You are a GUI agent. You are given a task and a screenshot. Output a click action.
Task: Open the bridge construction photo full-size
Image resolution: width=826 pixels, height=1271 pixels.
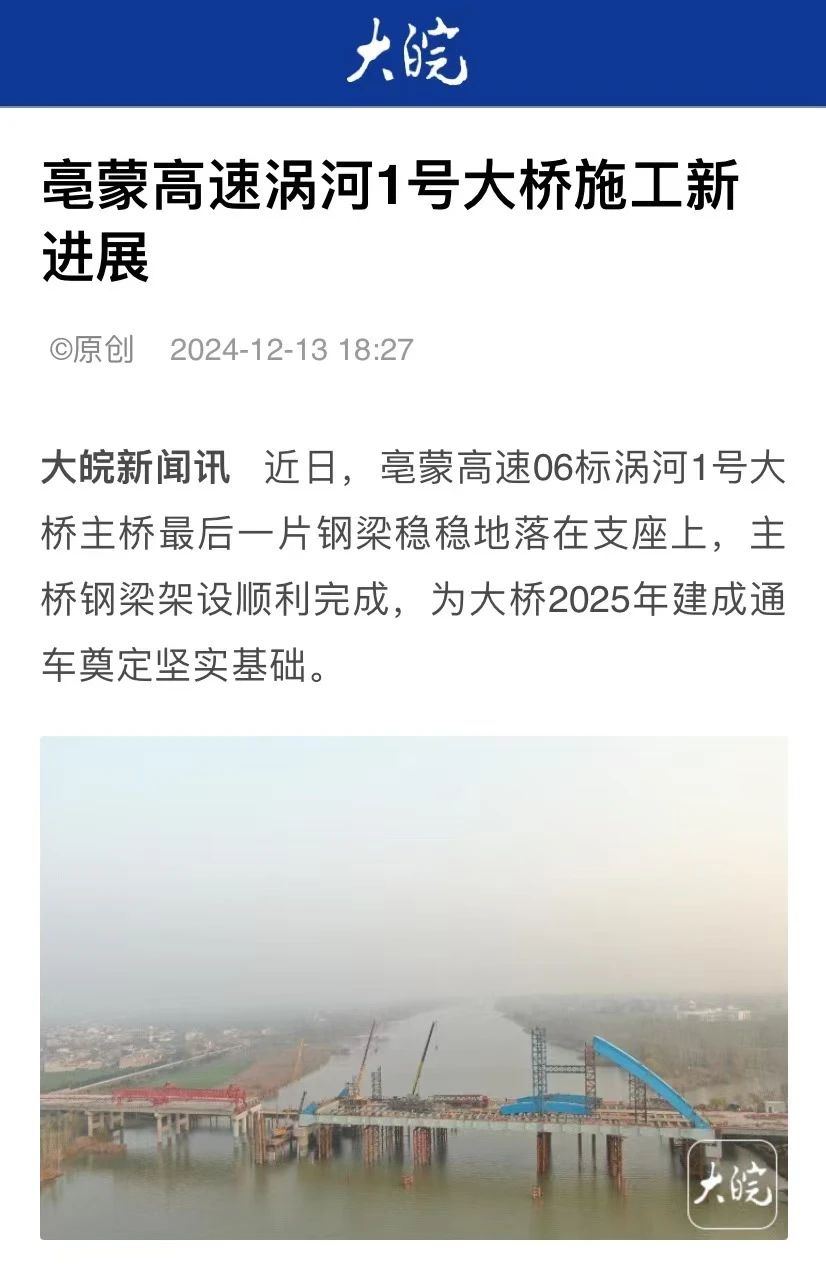click(x=413, y=987)
